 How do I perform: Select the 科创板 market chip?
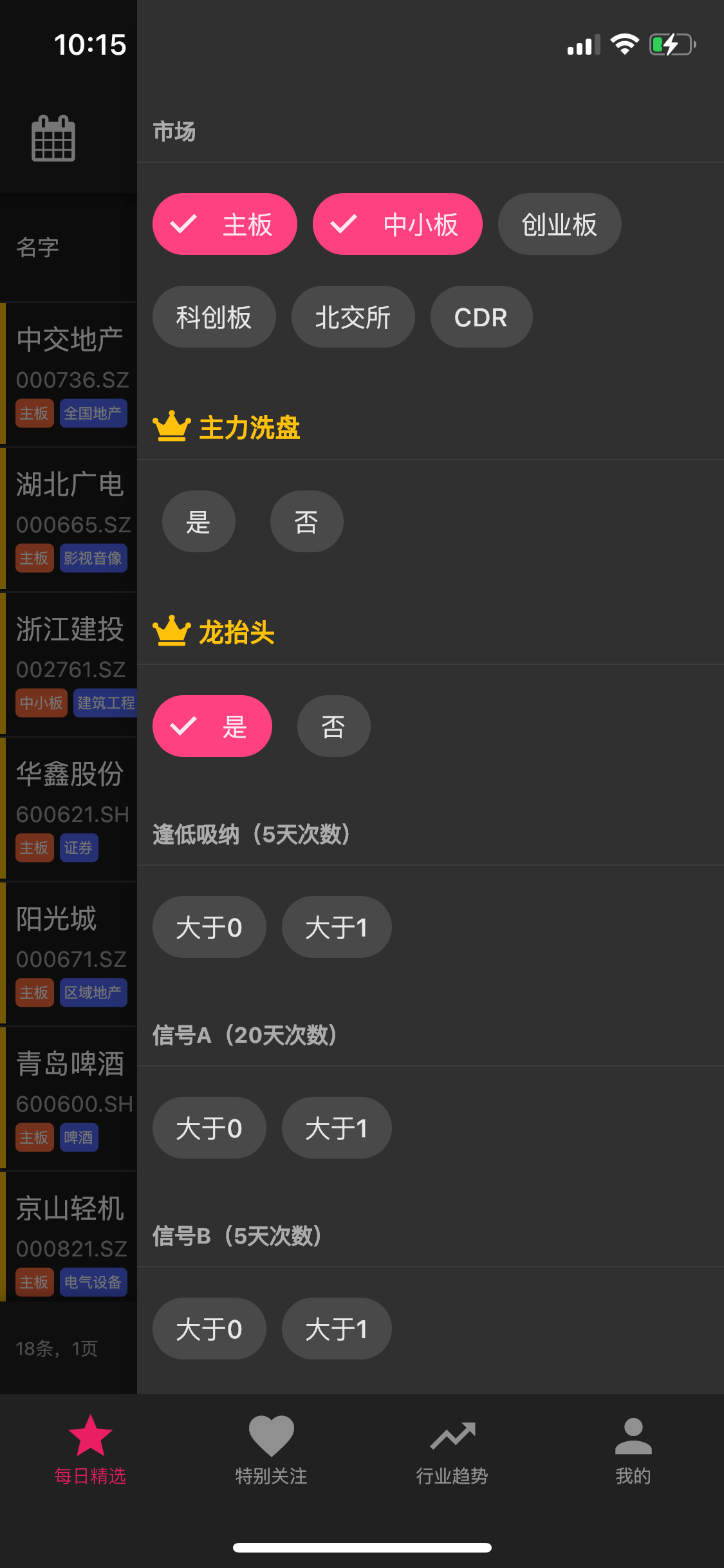point(214,317)
